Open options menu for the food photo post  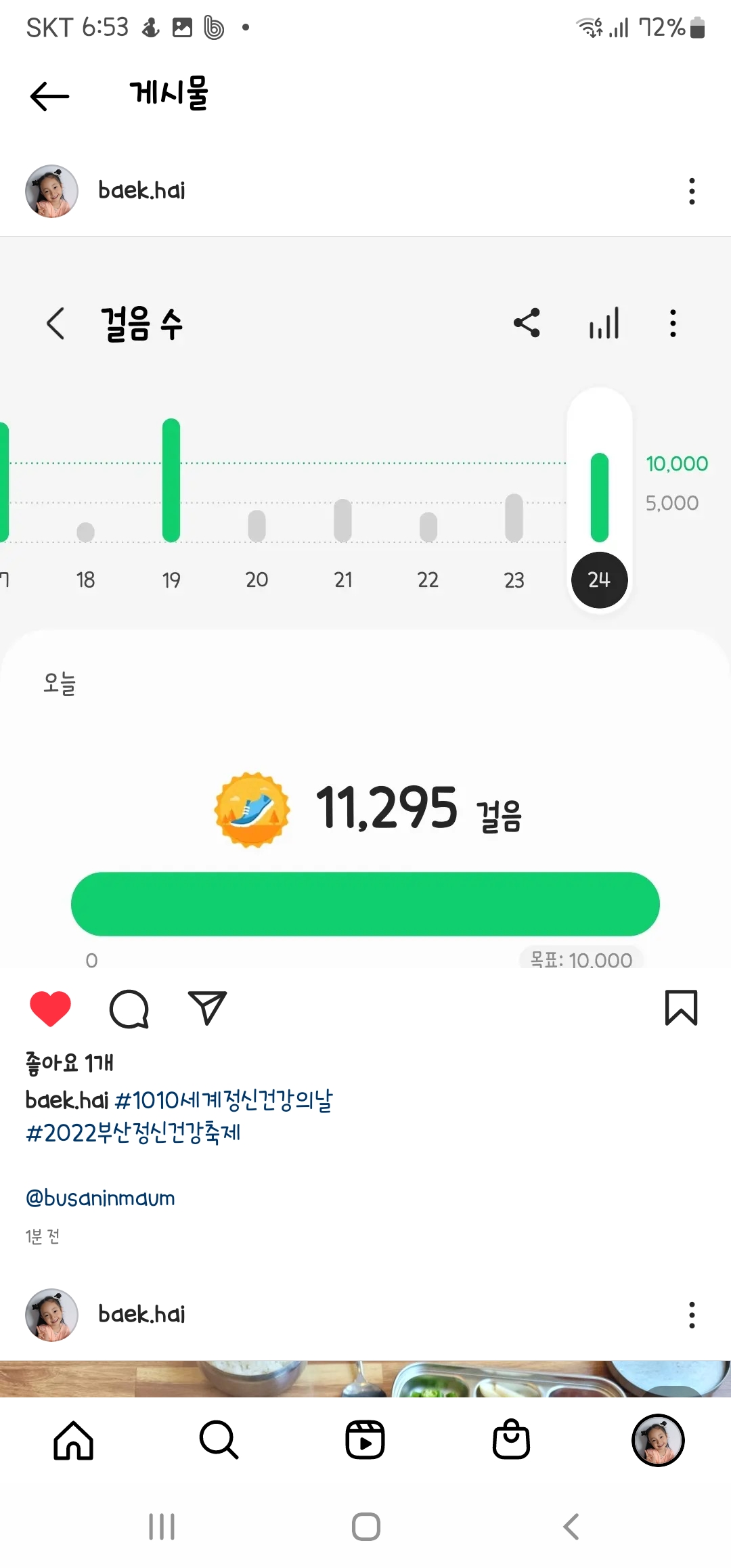[x=691, y=1315]
